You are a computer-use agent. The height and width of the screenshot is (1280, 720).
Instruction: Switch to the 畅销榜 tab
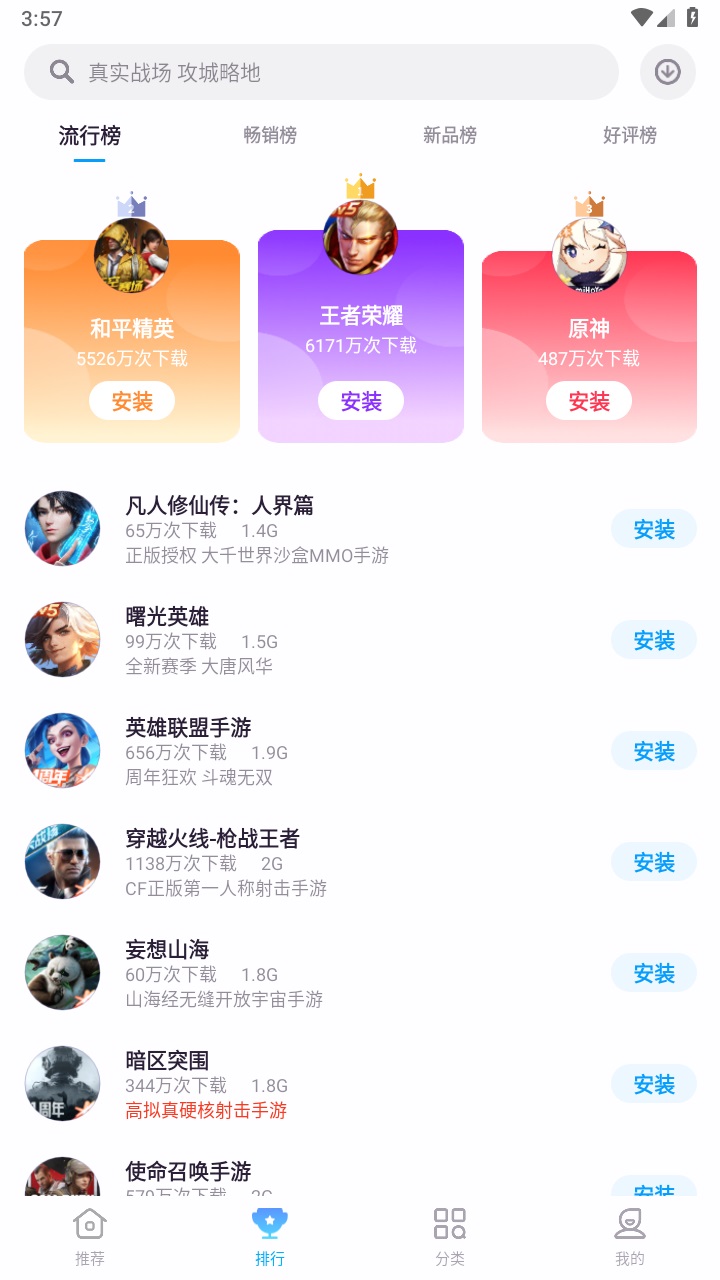270,135
